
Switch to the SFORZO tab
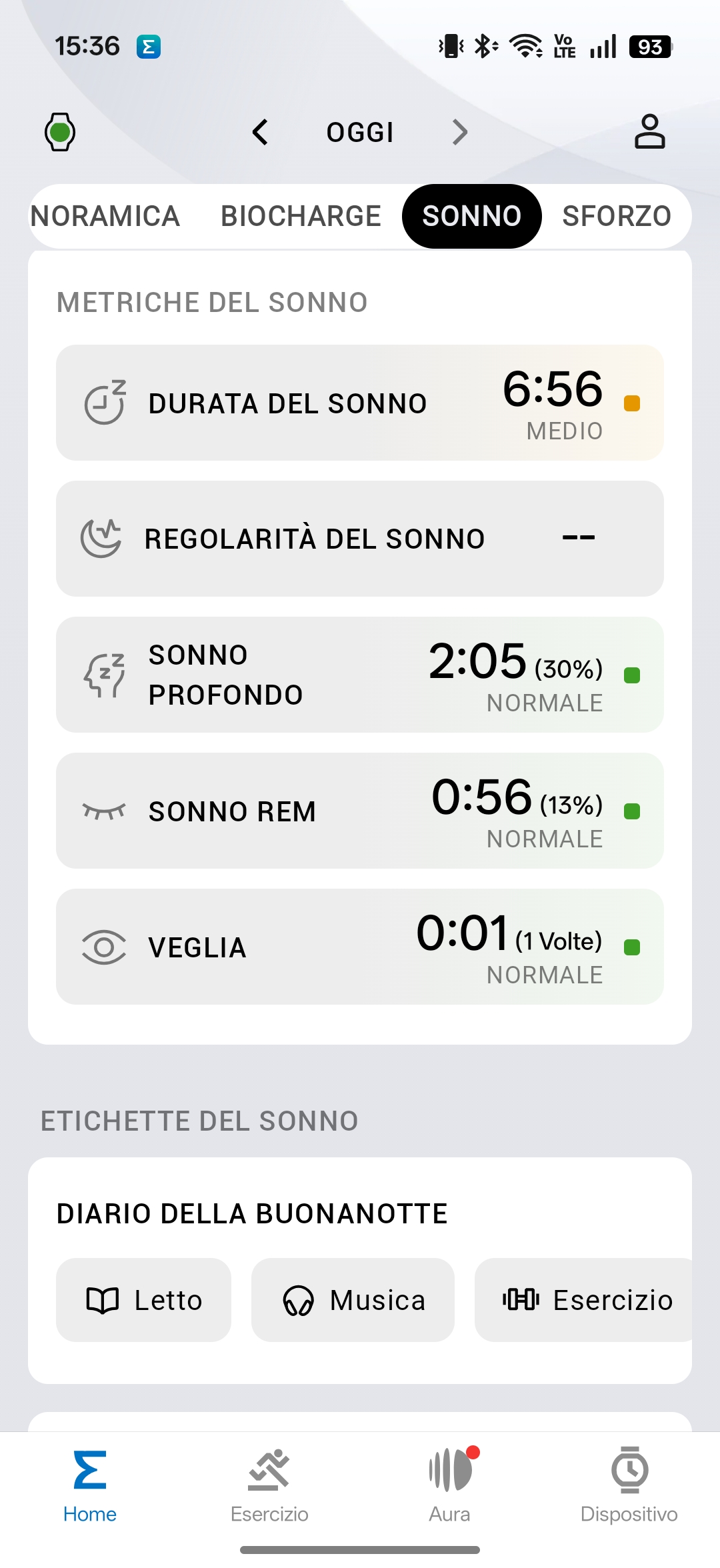pyautogui.click(x=617, y=217)
